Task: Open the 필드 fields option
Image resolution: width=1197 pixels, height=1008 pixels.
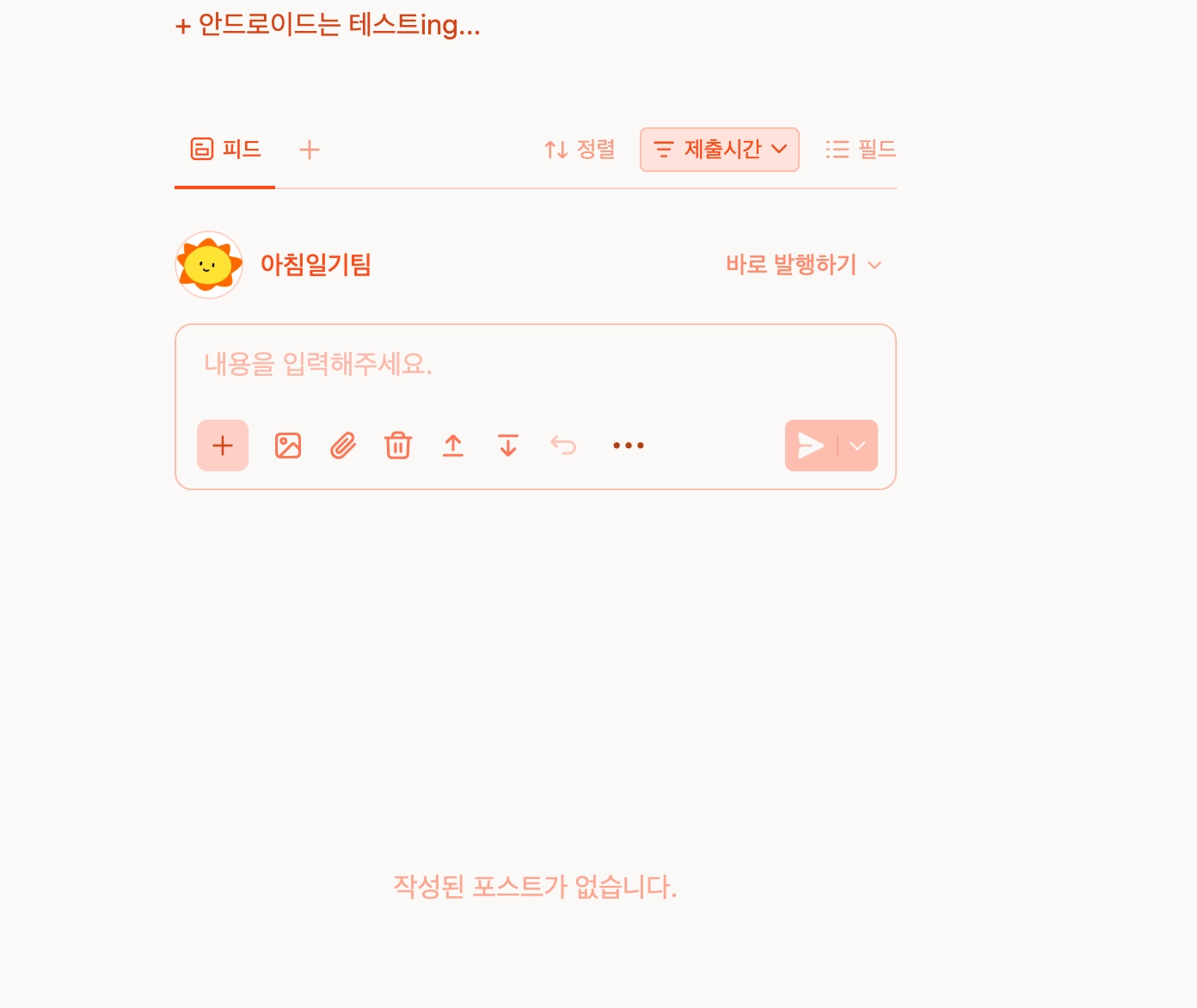Action: click(x=861, y=150)
